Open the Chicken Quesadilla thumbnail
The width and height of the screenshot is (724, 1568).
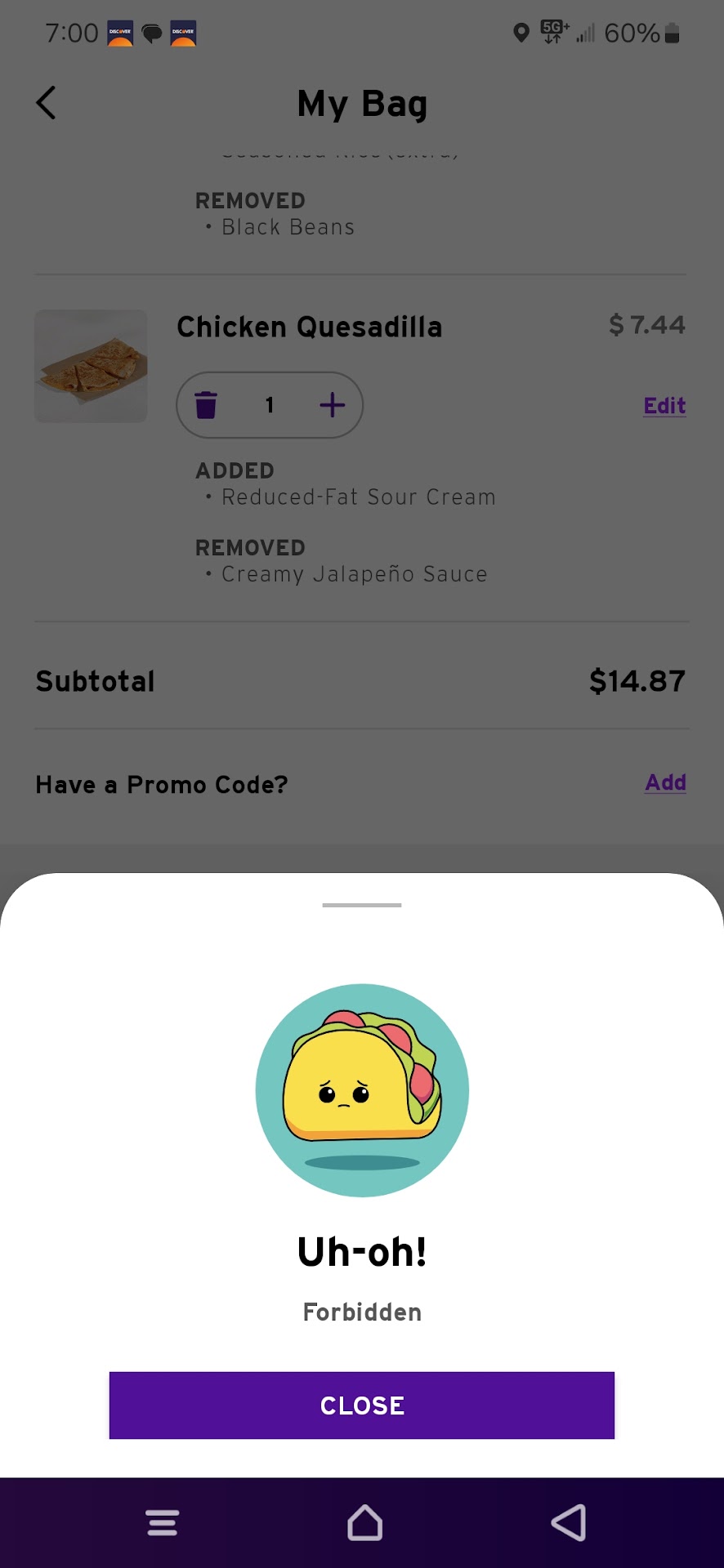[x=91, y=366]
